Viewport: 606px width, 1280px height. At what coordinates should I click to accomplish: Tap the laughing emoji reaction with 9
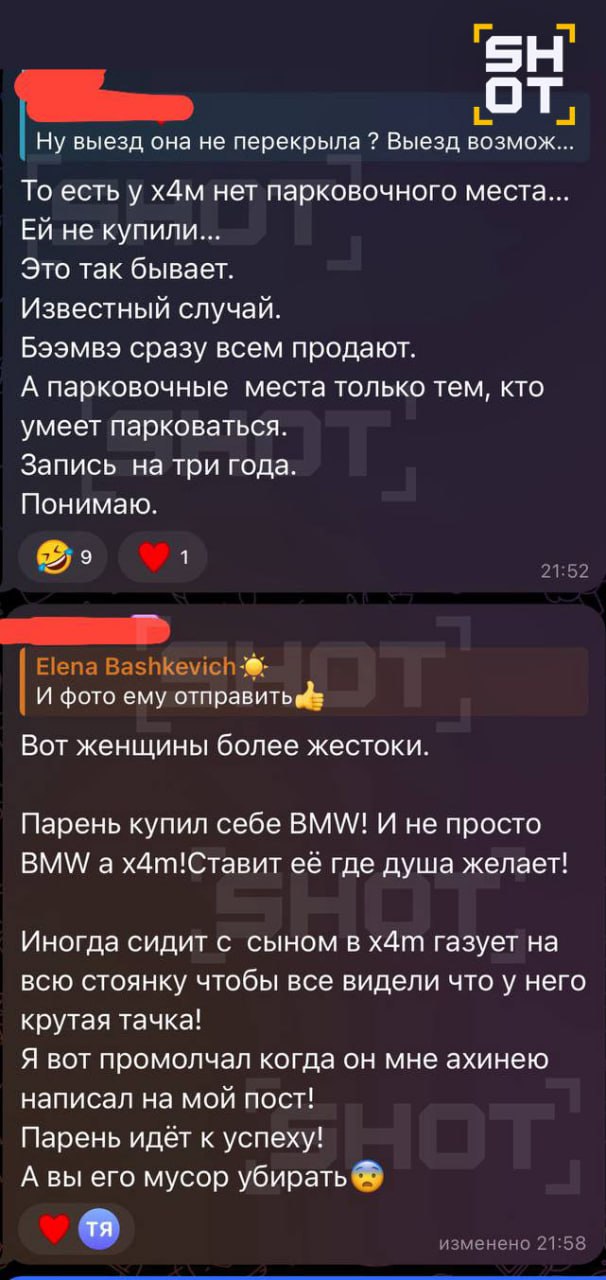[63, 559]
